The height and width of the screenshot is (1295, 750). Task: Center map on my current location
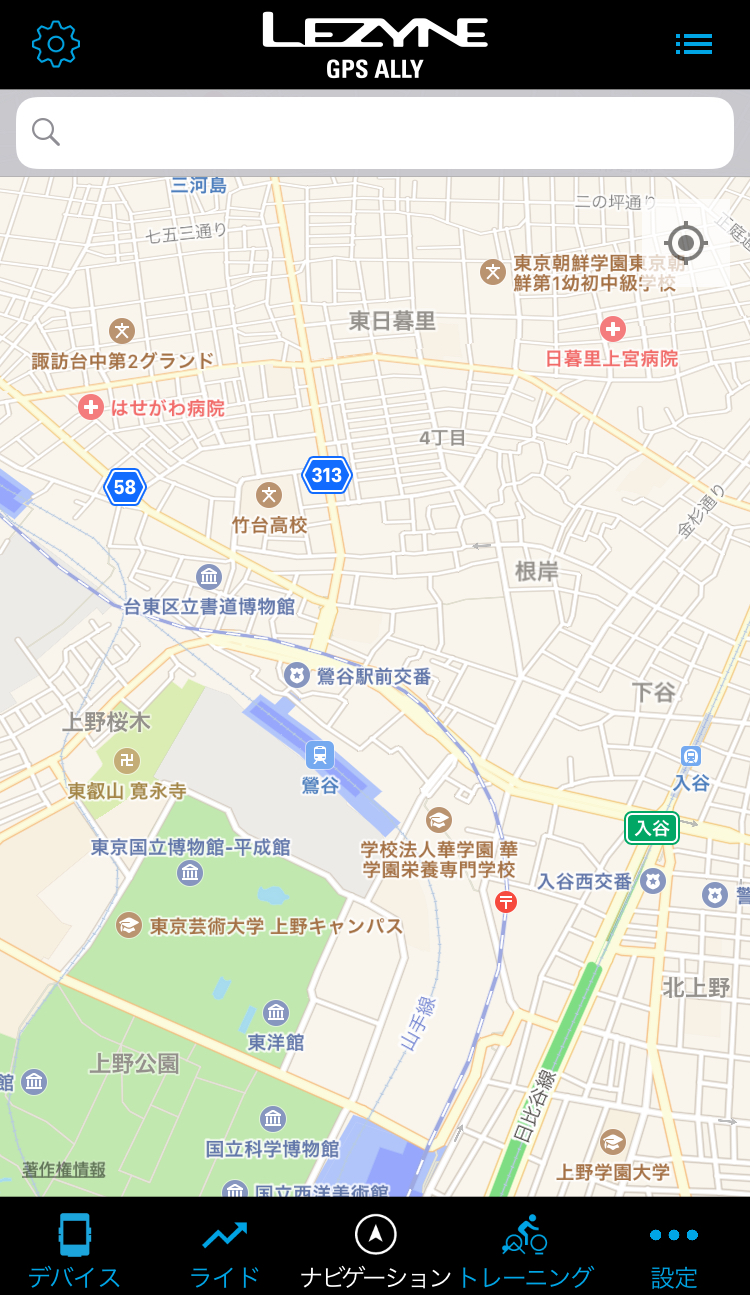(686, 242)
